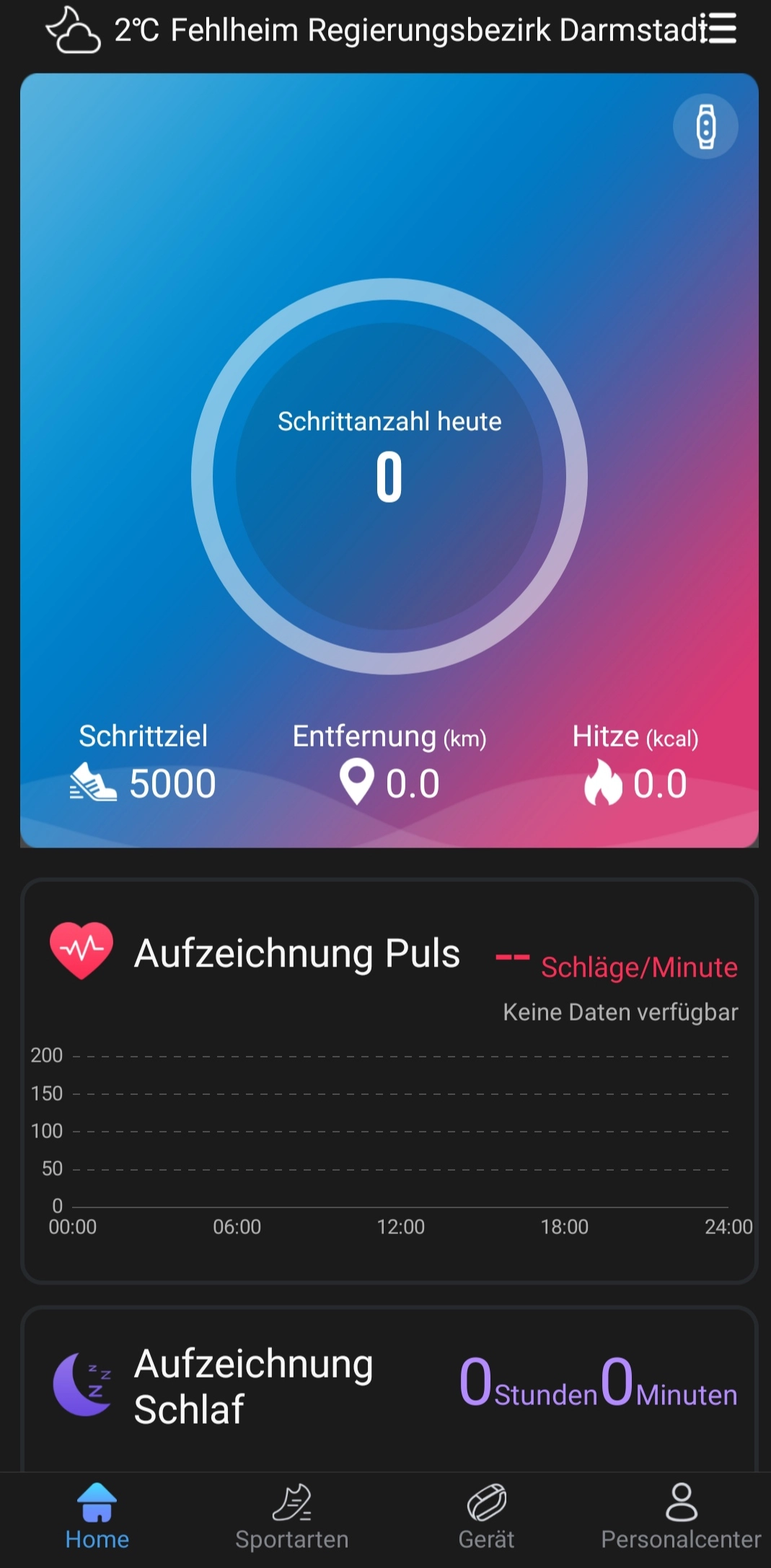This screenshot has width=771, height=1568.
Task: Open the Aufzeichnung Puls card
Action: click(389, 1080)
